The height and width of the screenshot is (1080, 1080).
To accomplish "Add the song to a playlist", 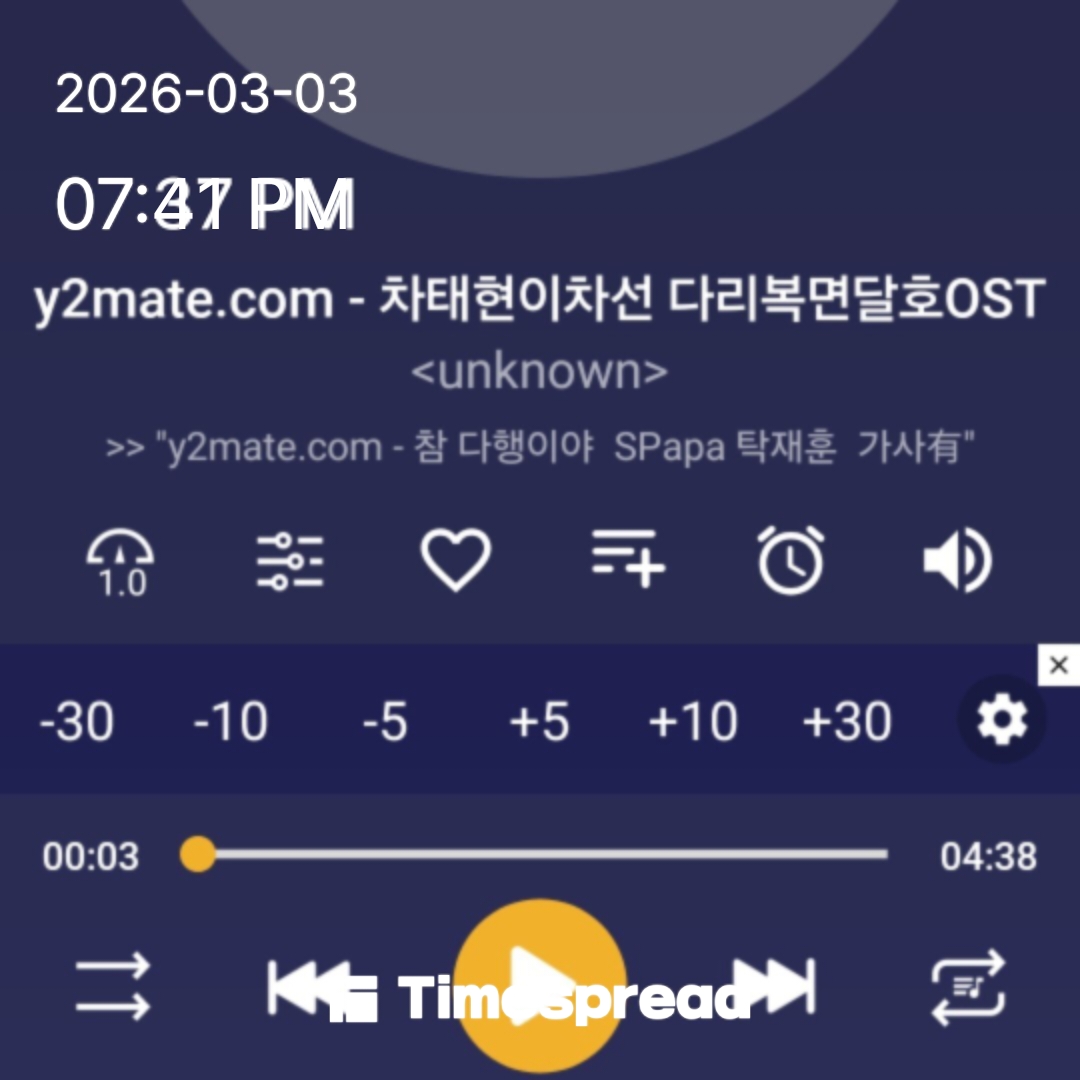I will point(627,558).
